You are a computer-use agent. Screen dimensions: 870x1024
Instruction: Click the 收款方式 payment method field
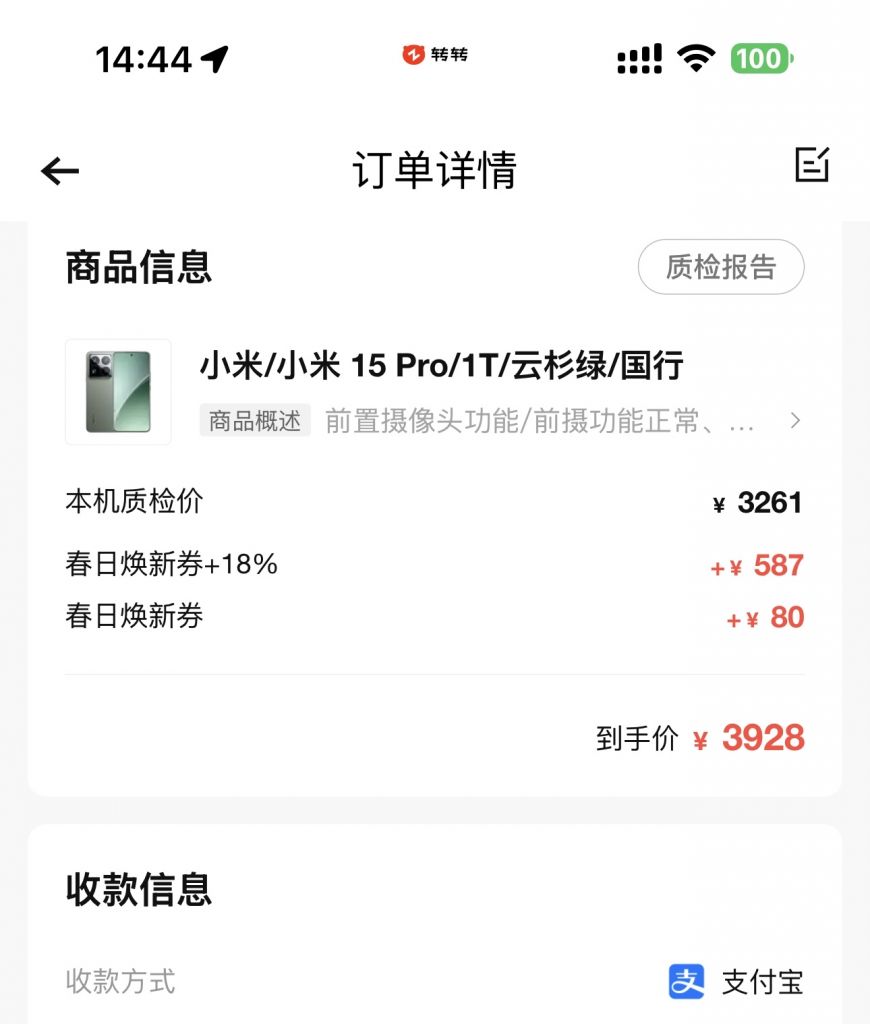pos(119,982)
